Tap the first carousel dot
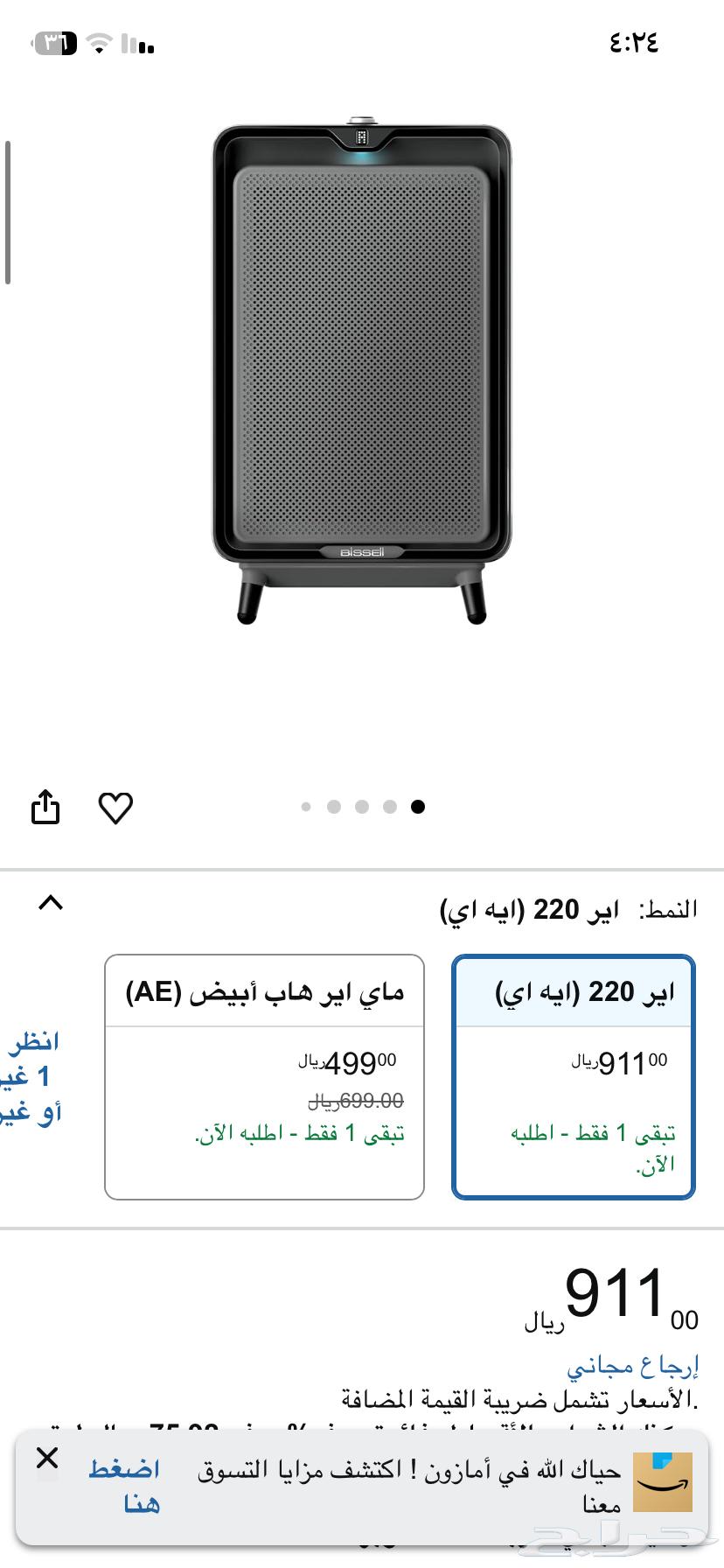Viewport: 724px width, 1568px height. pos(306,806)
